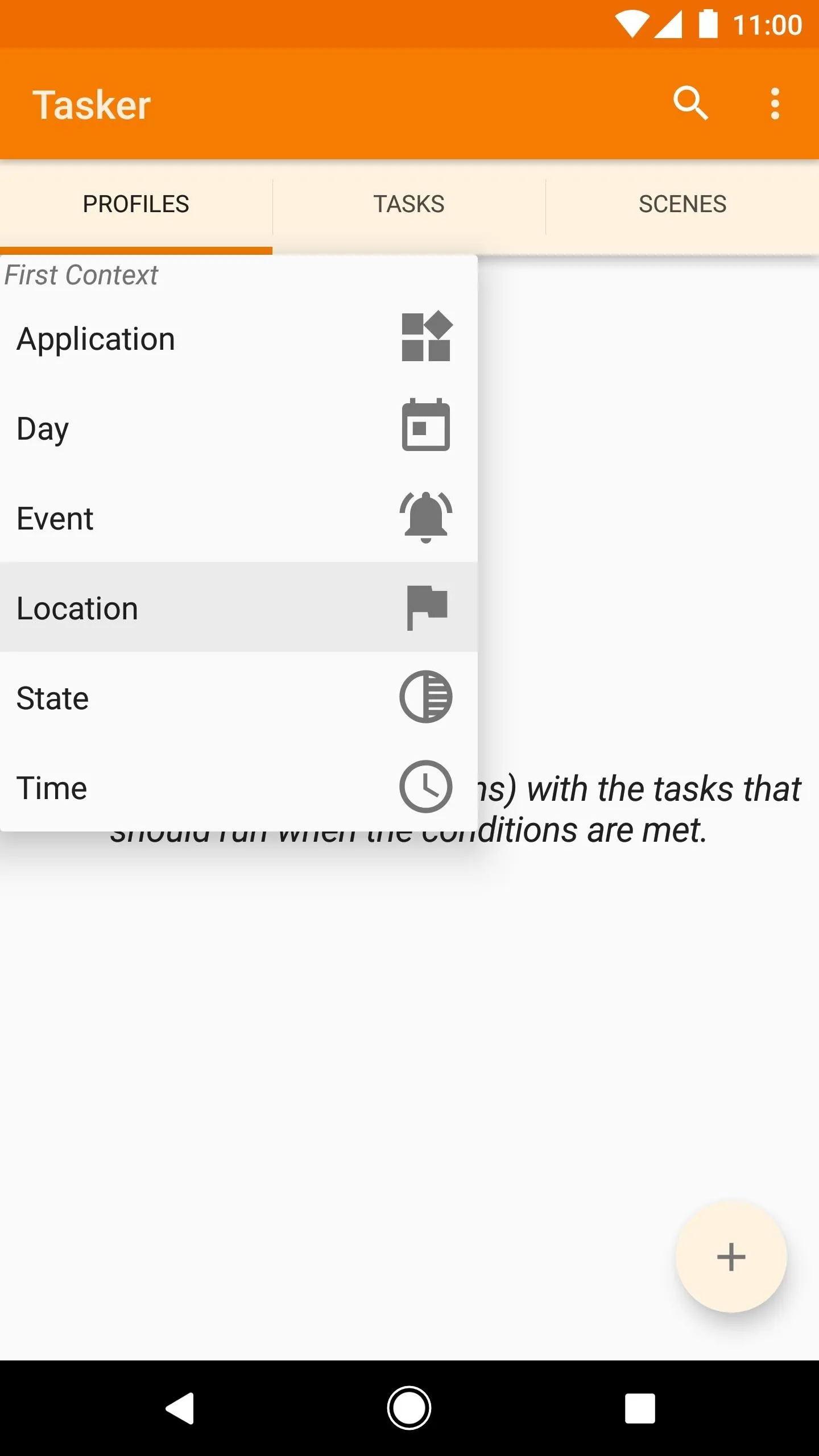Select the Location context
This screenshot has width=819, height=1456.
(239, 607)
